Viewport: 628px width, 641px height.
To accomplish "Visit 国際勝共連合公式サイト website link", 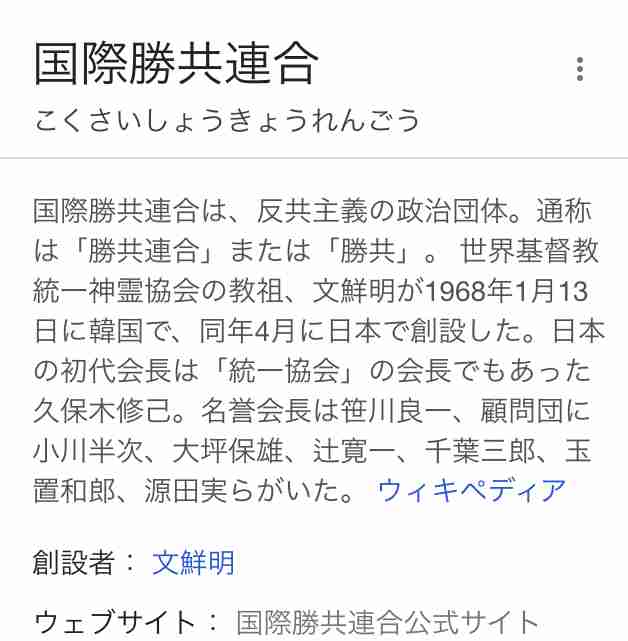I will click(x=388, y=622).
